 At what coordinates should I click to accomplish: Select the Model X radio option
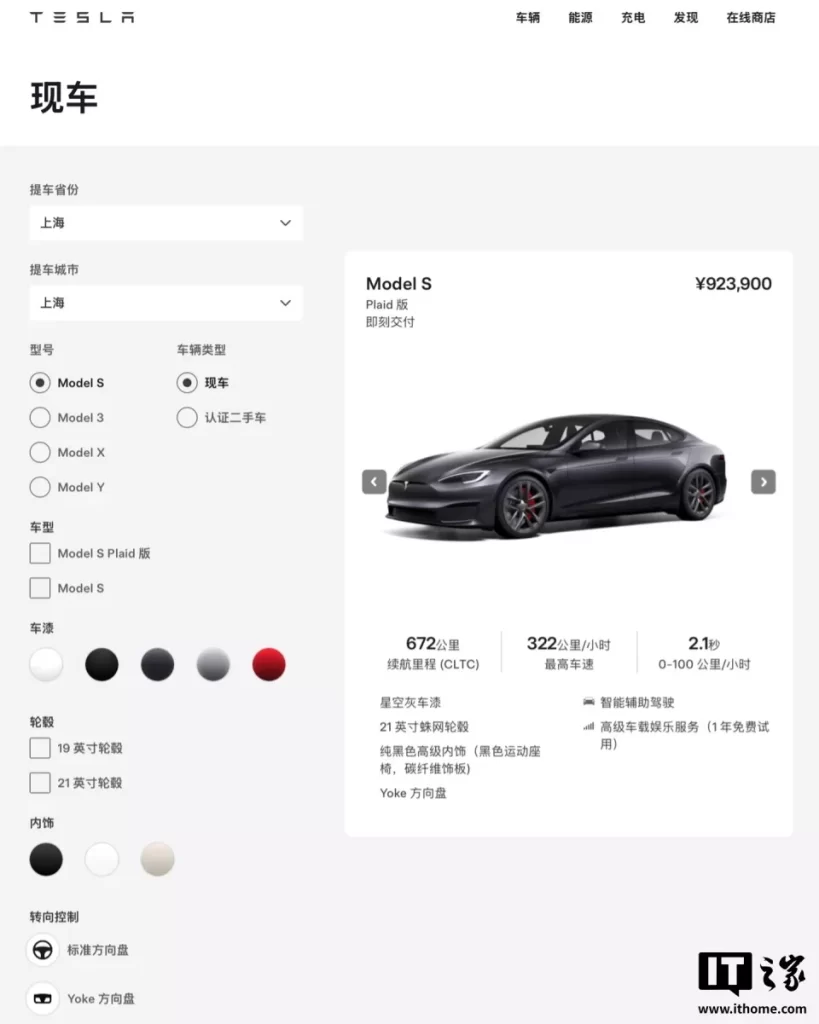pyautogui.click(x=40, y=453)
